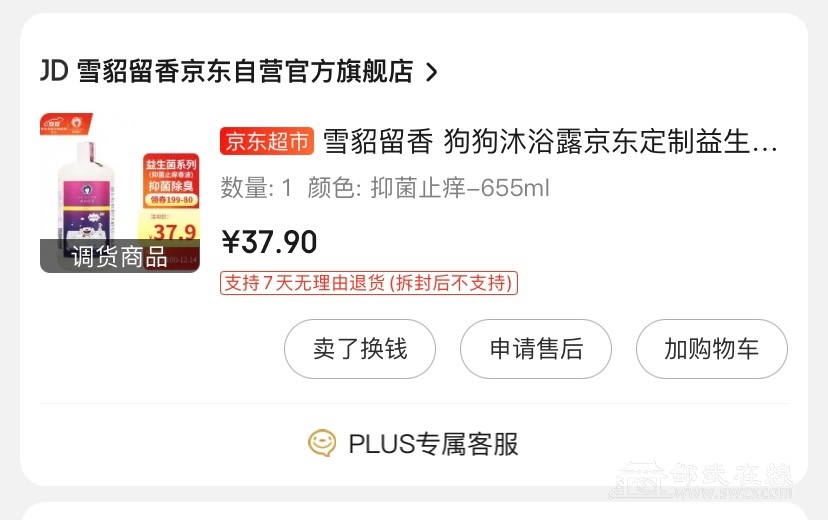Image resolution: width=828 pixels, height=520 pixels.
Task: Open the 雪貂留香京东自营官方旗舰店 store page
Action: click(x=238, y=72)
